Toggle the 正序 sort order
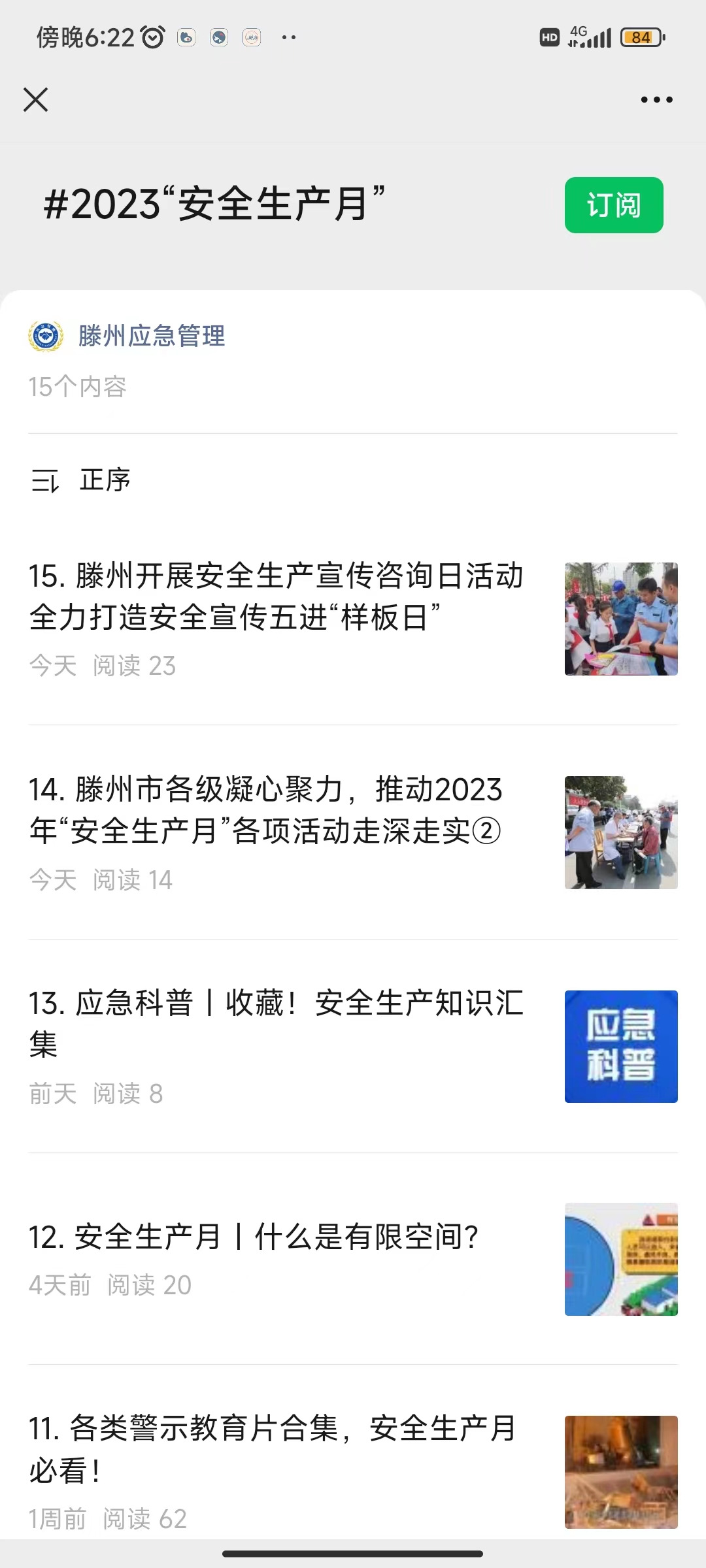Screen dimensions: 706x1568 pos(82,481)
